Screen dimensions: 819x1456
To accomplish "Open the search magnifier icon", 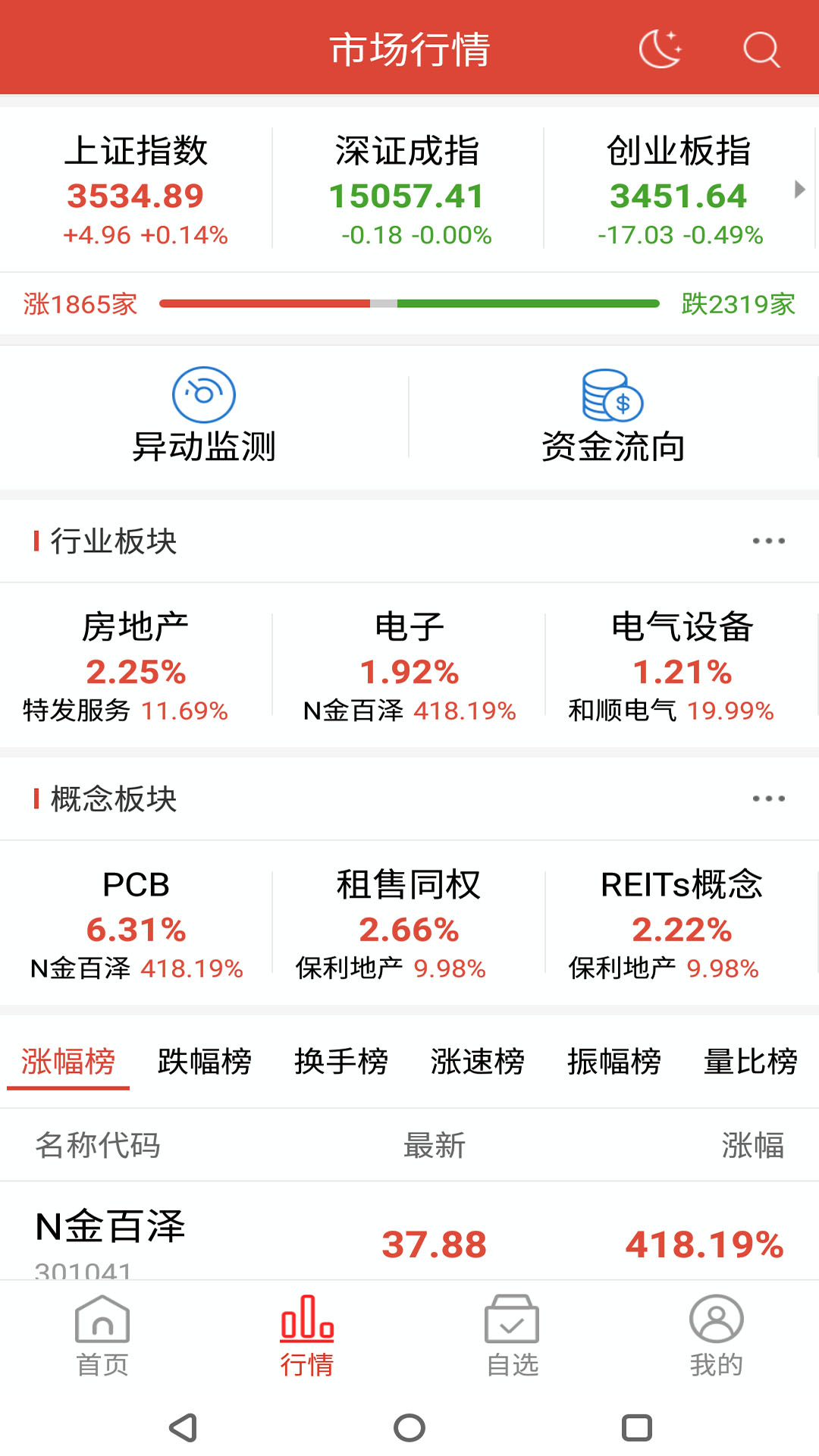I will point(761,49).
